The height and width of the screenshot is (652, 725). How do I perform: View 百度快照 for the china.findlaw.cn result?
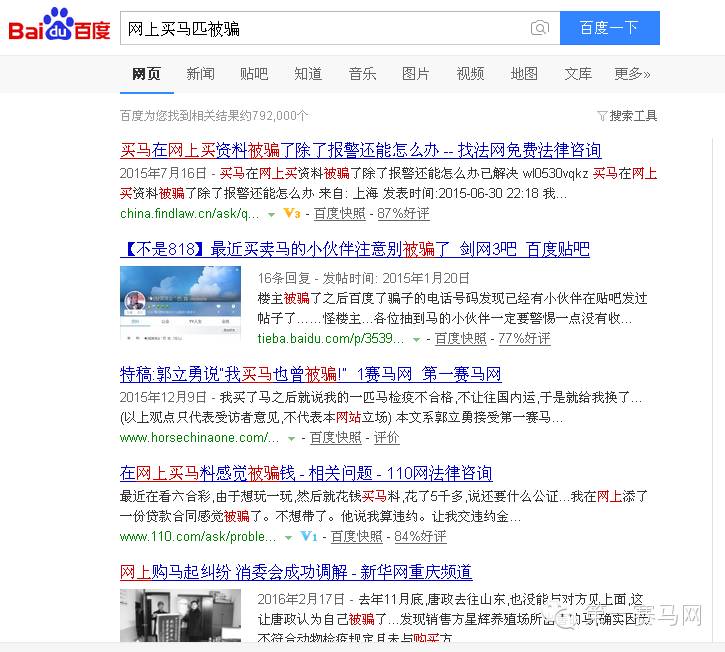tap(340, 214)
